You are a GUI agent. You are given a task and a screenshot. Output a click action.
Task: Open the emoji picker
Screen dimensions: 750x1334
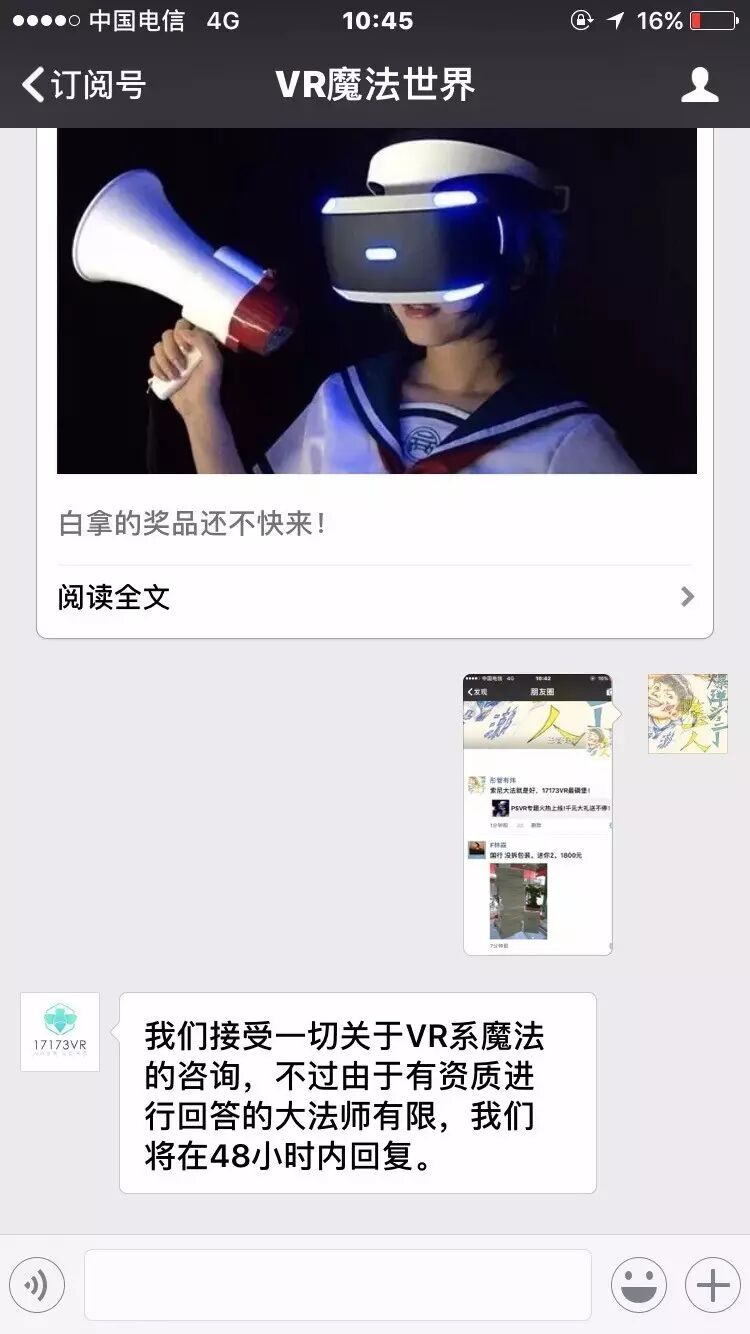pyautogui.click(x=638, y=1285)
